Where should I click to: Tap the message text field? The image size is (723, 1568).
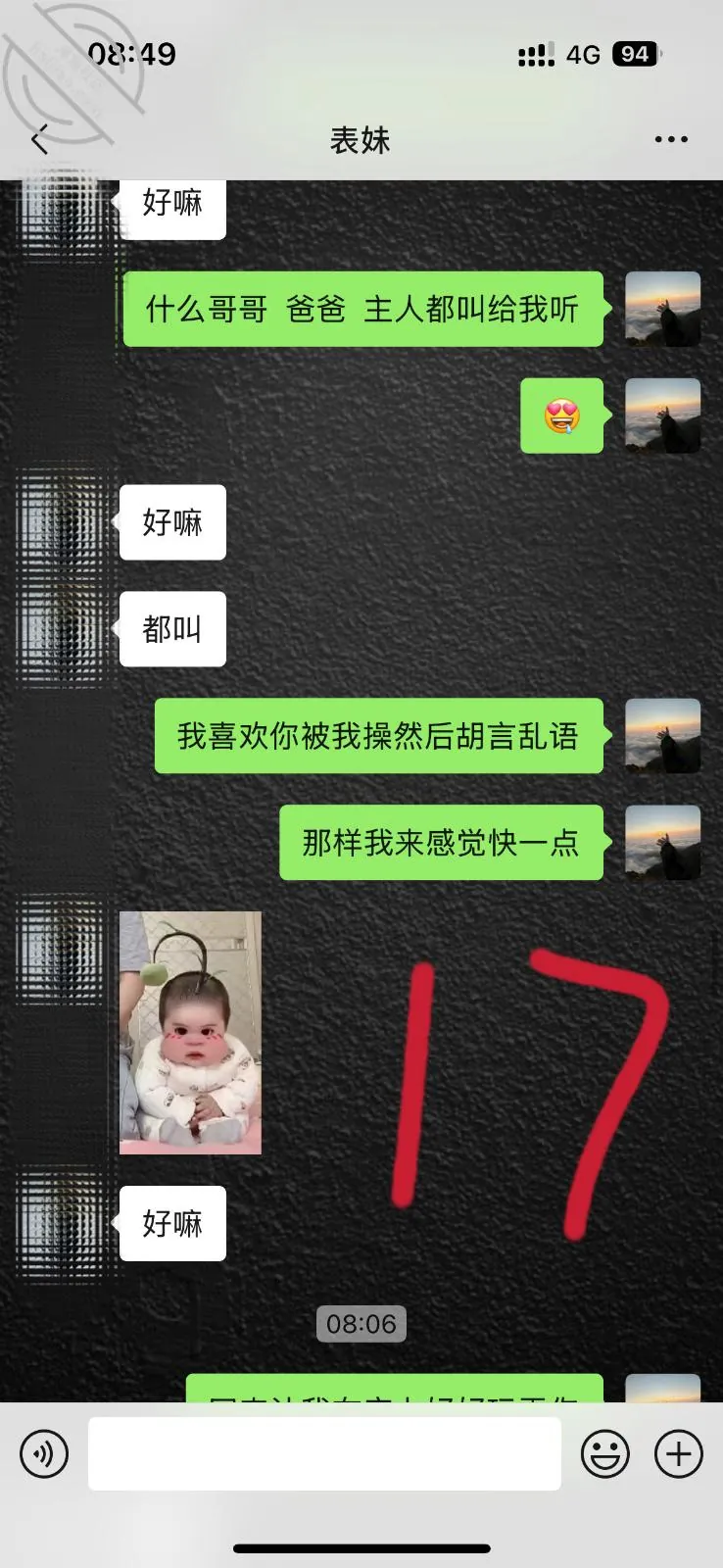(x=324, y=1453)
